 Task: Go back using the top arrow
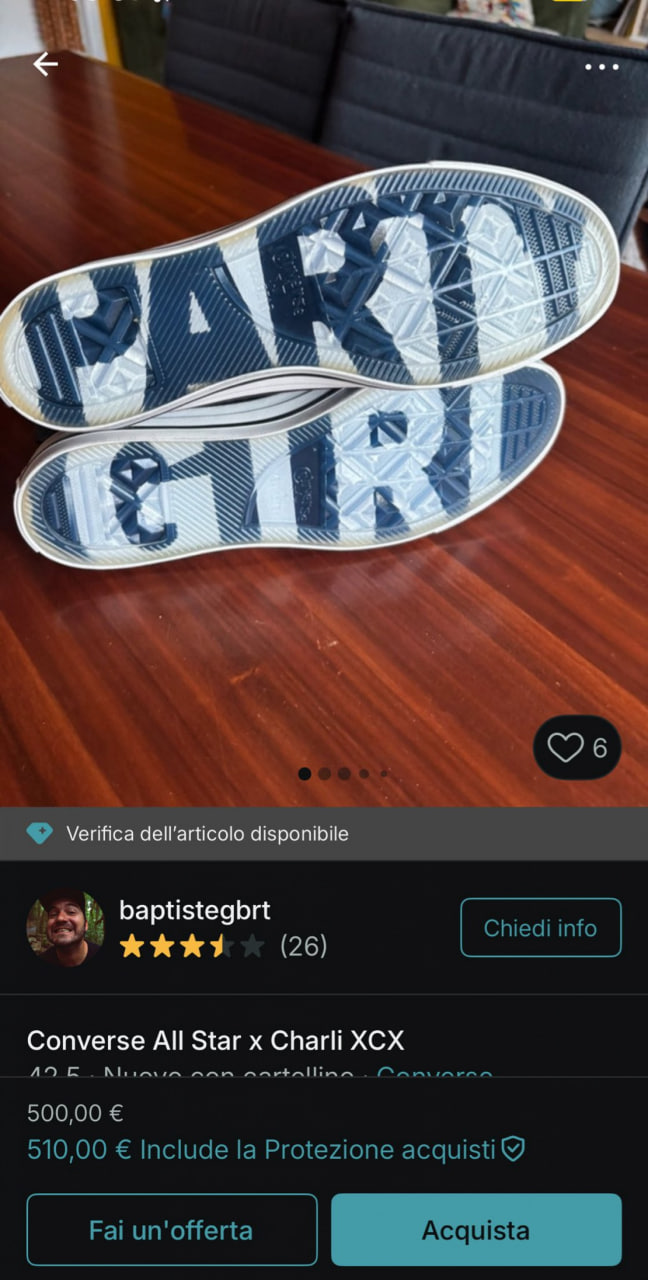(45, 65)
